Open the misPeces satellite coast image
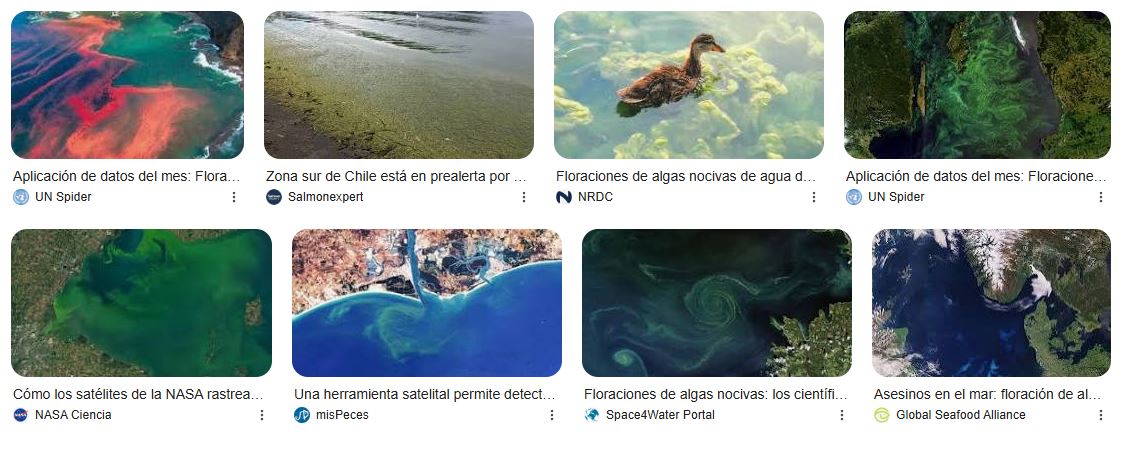 point(426,302)
